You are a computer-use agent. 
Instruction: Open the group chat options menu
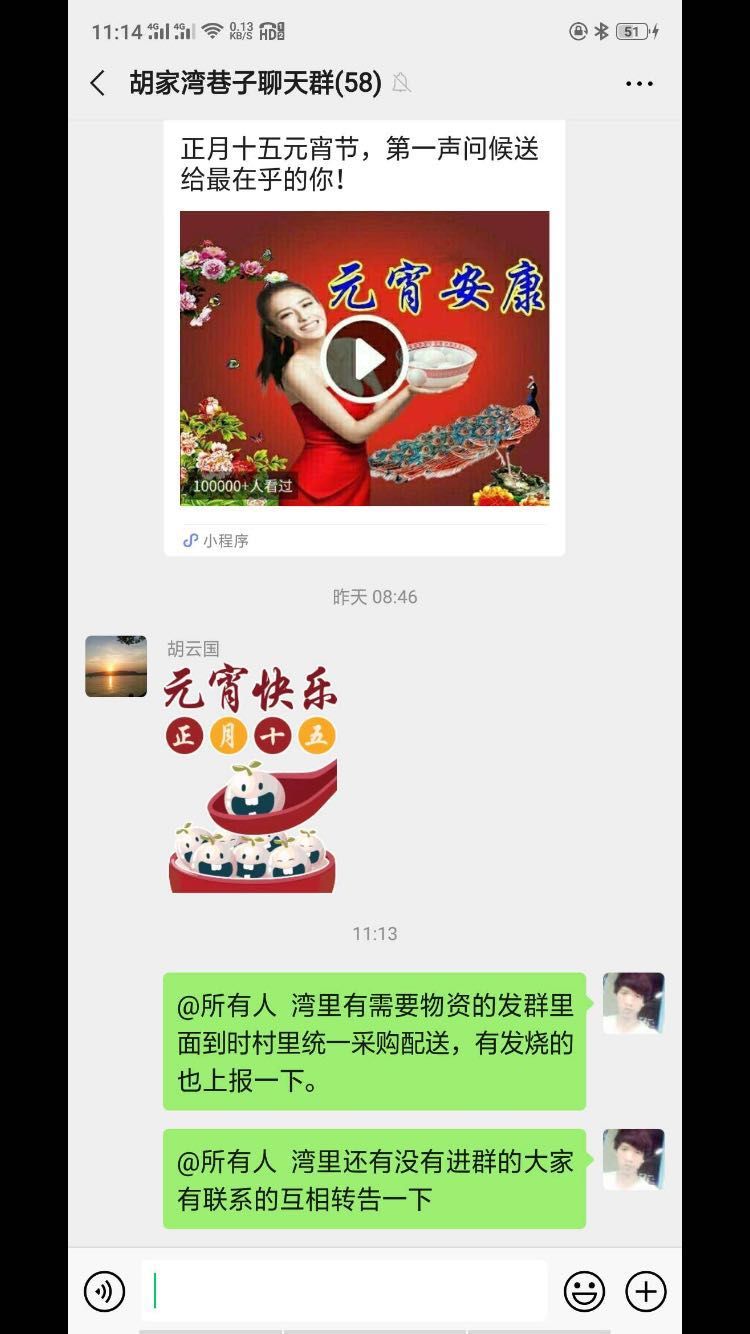point(639,84)
